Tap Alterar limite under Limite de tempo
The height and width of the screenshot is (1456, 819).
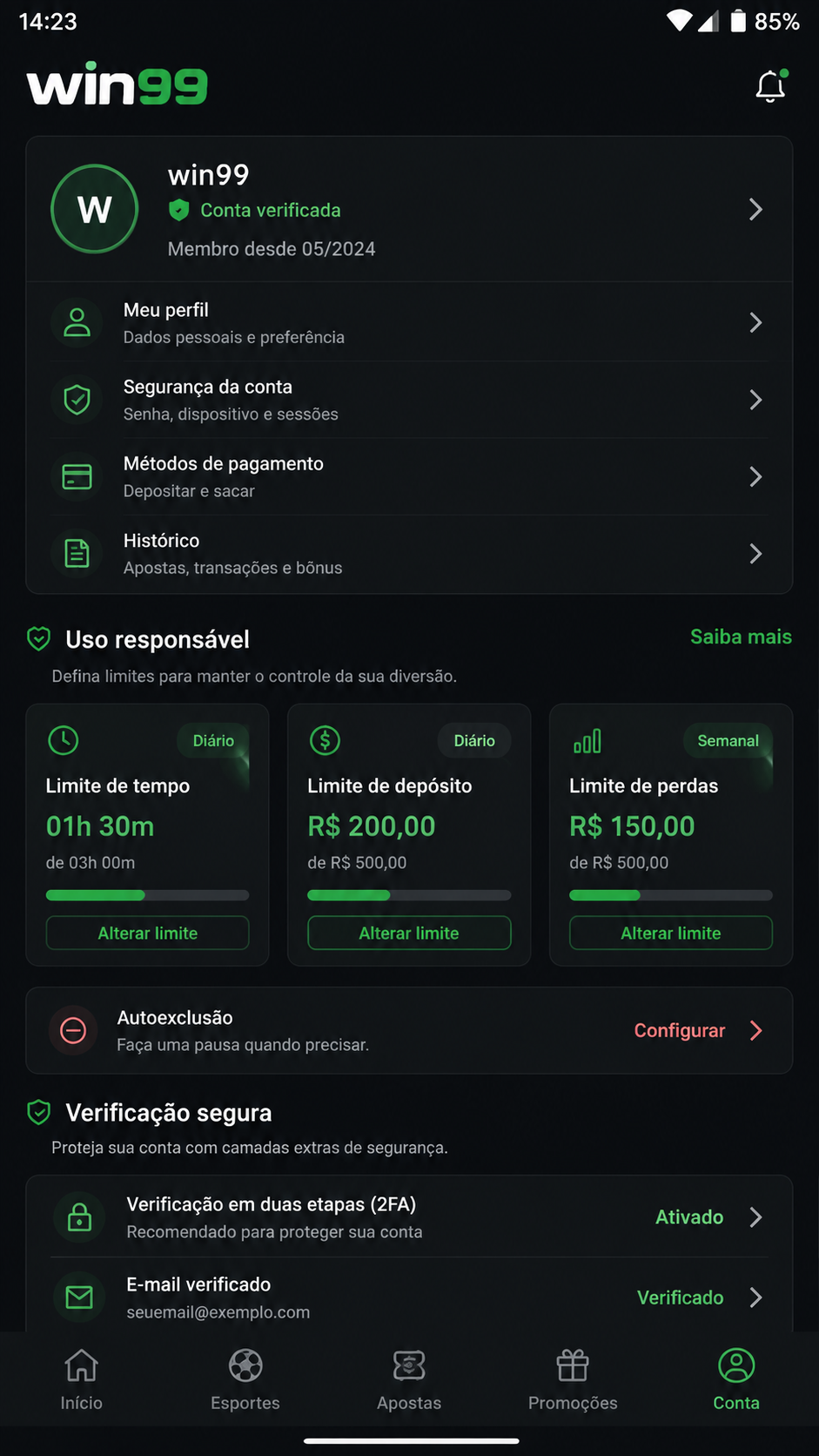(x=148, y=933)
